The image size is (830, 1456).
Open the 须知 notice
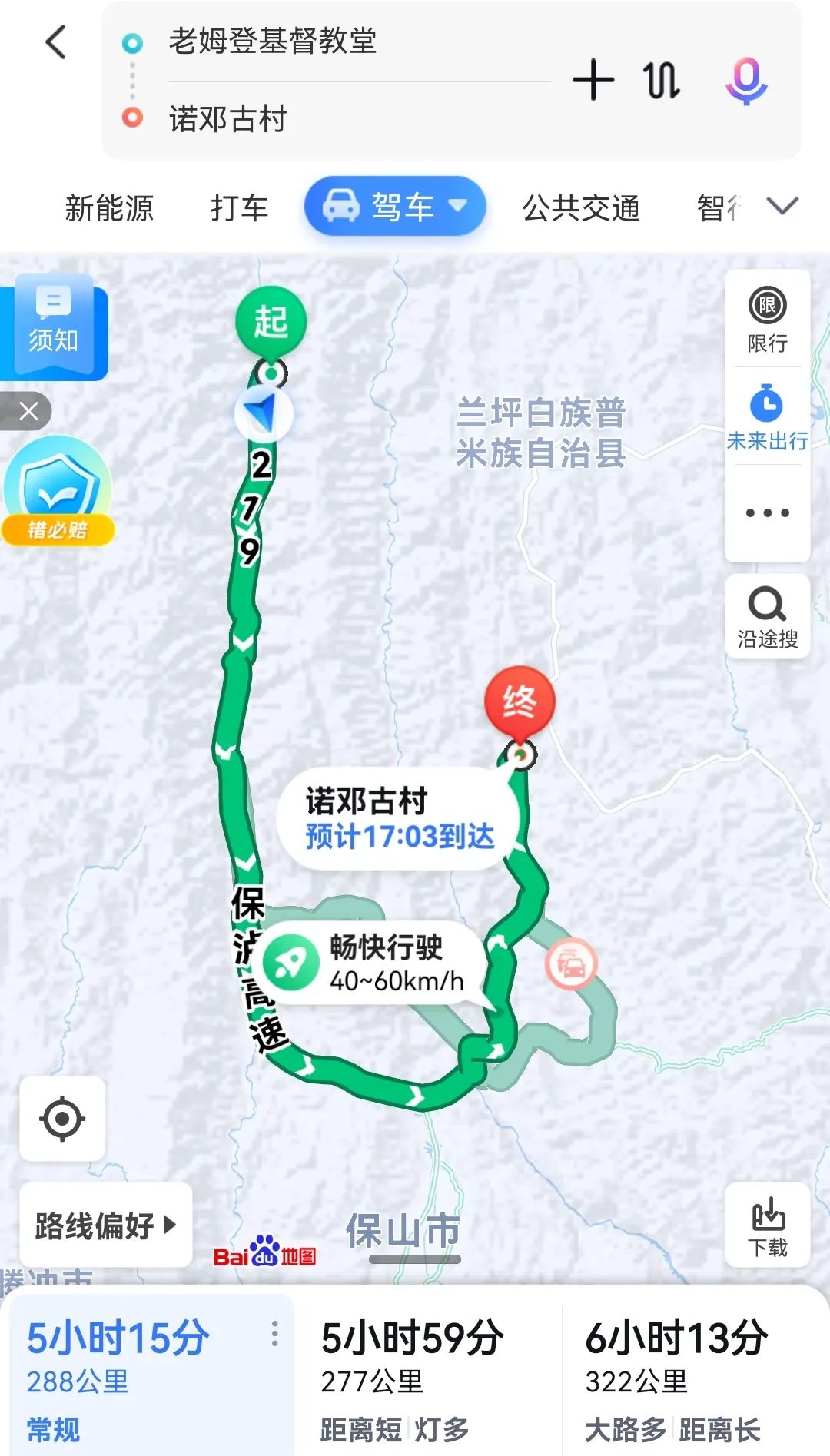[54, 325]
